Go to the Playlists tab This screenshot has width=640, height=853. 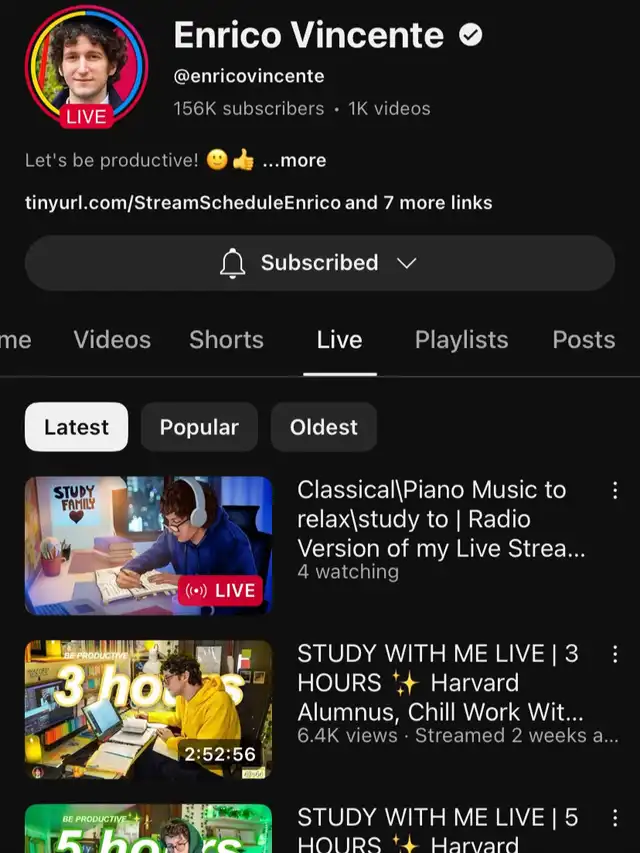click(x=461, y=340)
